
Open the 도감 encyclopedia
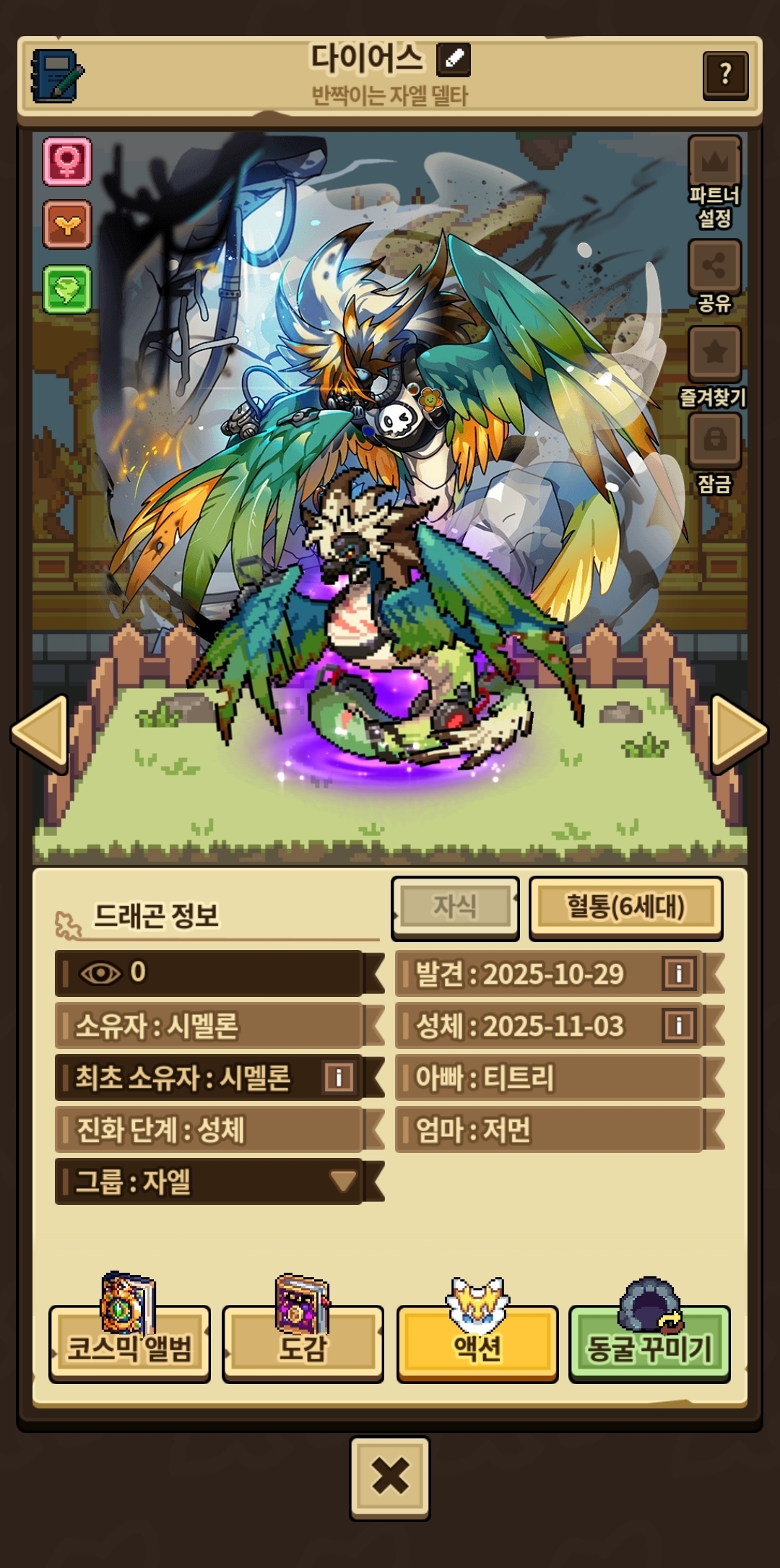(x=303, y=1346)
